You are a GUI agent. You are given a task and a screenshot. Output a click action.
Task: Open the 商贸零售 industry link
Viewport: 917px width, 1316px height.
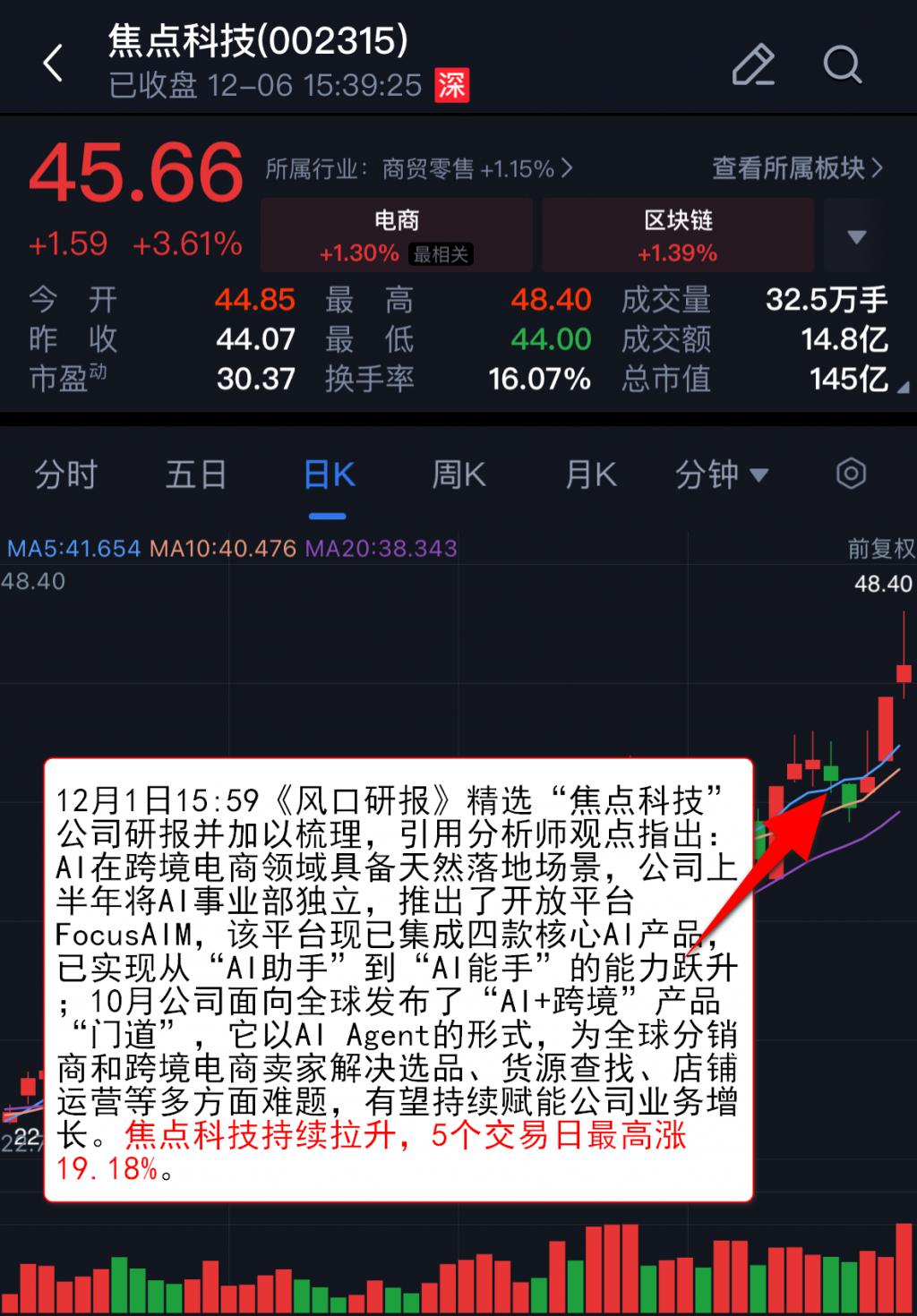point(419,168)
